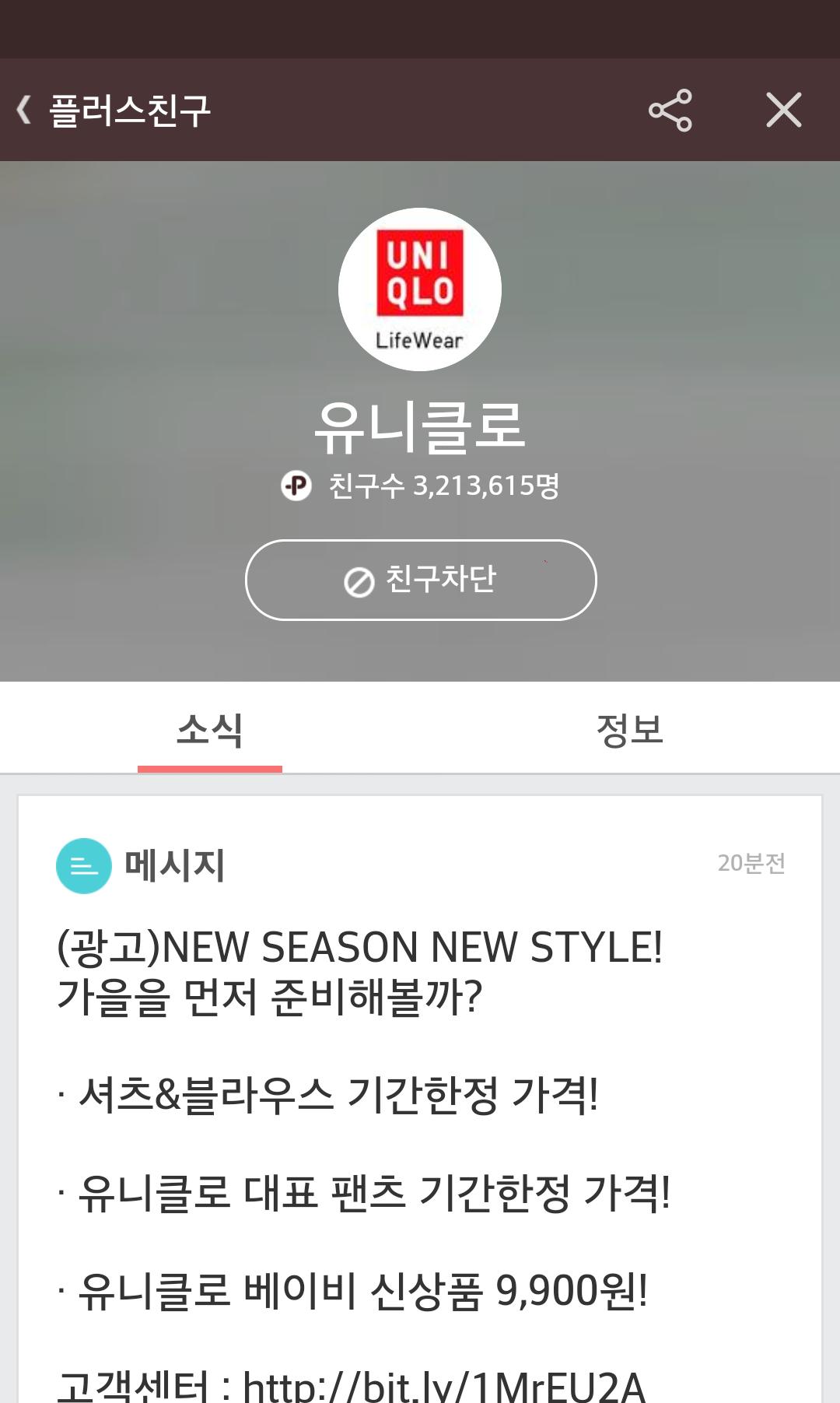Switch to the 소식 tab

coord(210,730)
